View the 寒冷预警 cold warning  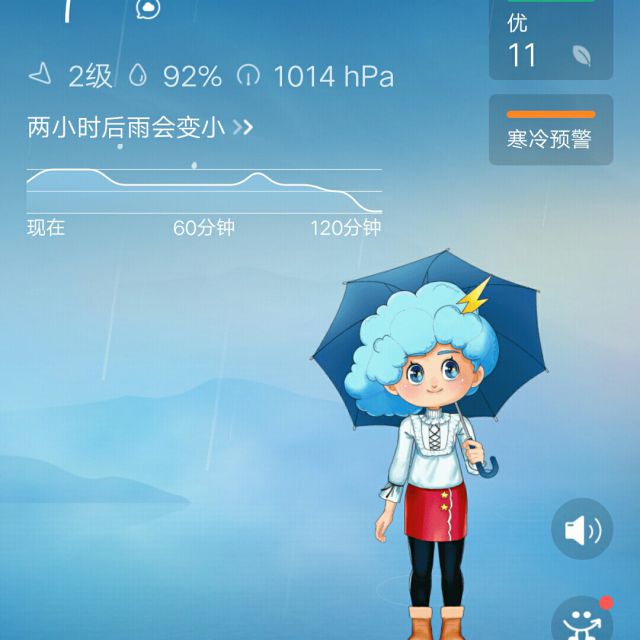tap(548, 131)
